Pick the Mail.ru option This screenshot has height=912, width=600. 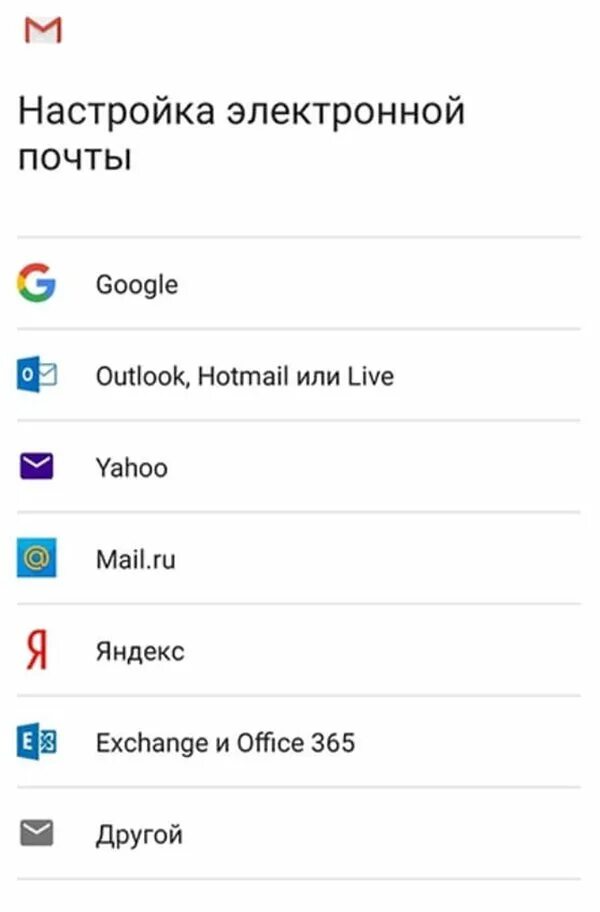click(135, 560)
